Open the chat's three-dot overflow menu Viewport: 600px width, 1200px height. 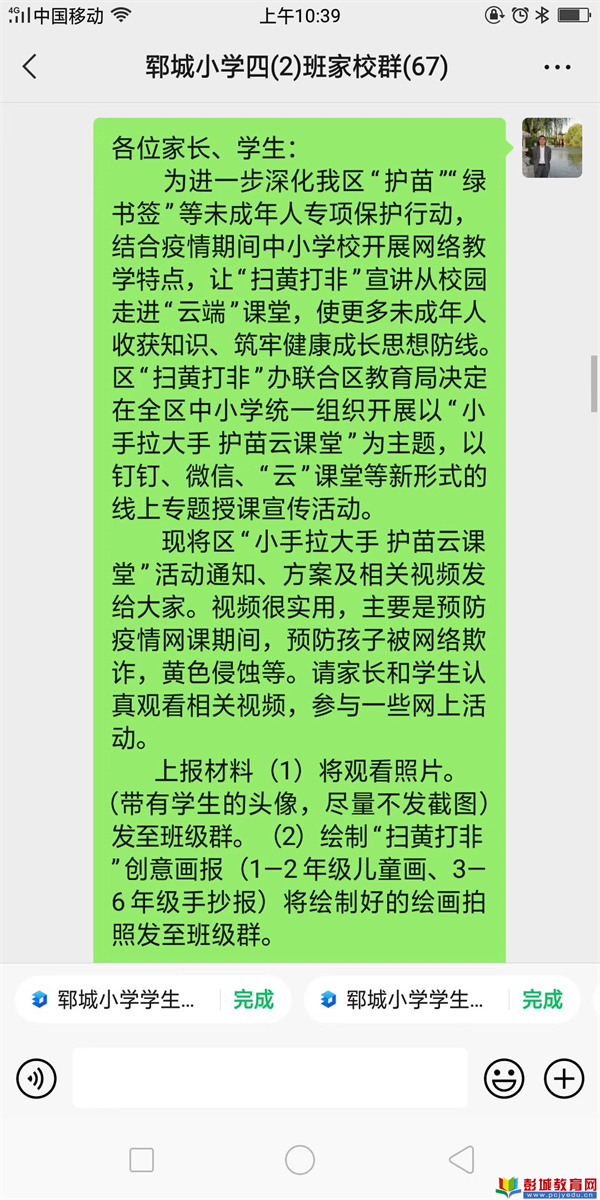point(557,67)
